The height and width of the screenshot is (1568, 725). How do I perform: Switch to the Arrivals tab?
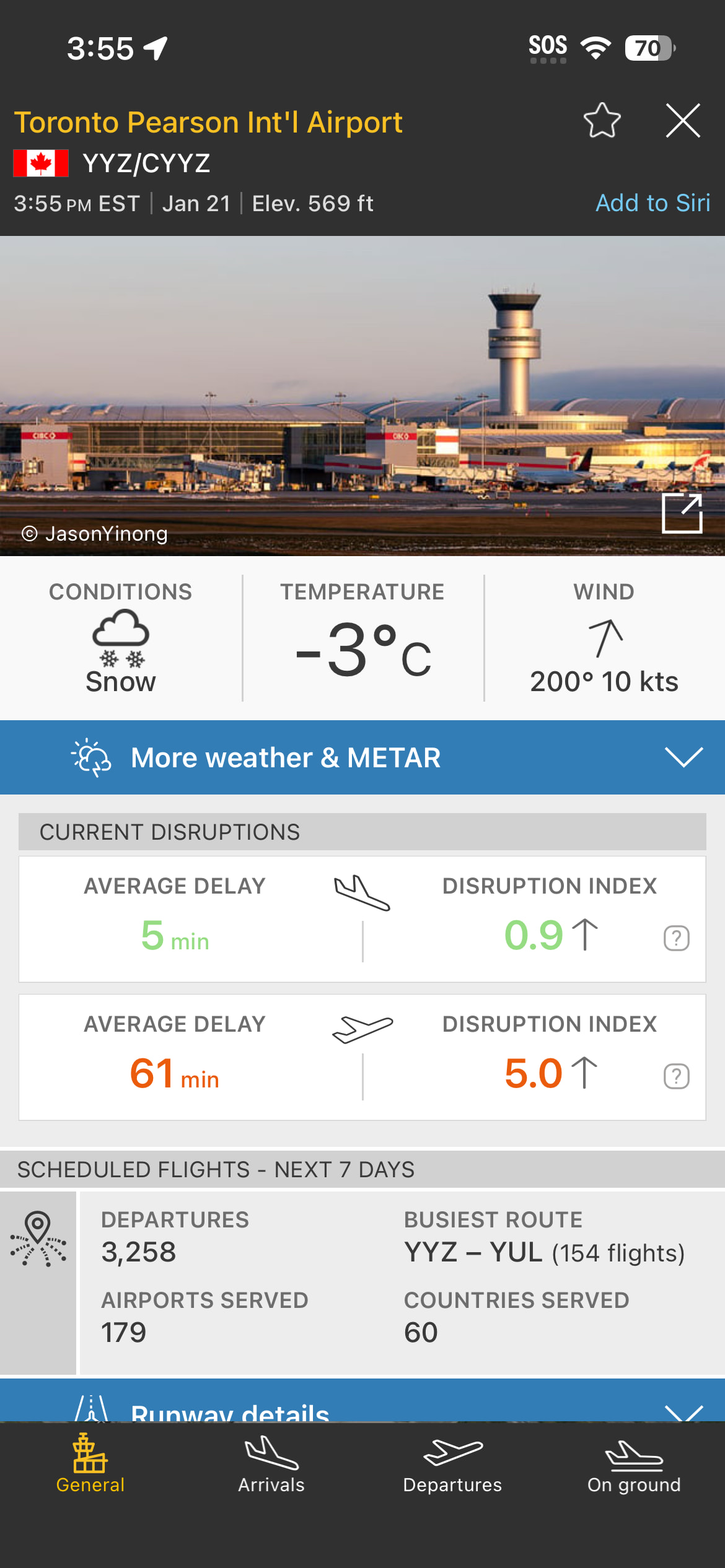[x=271, y=1465]
